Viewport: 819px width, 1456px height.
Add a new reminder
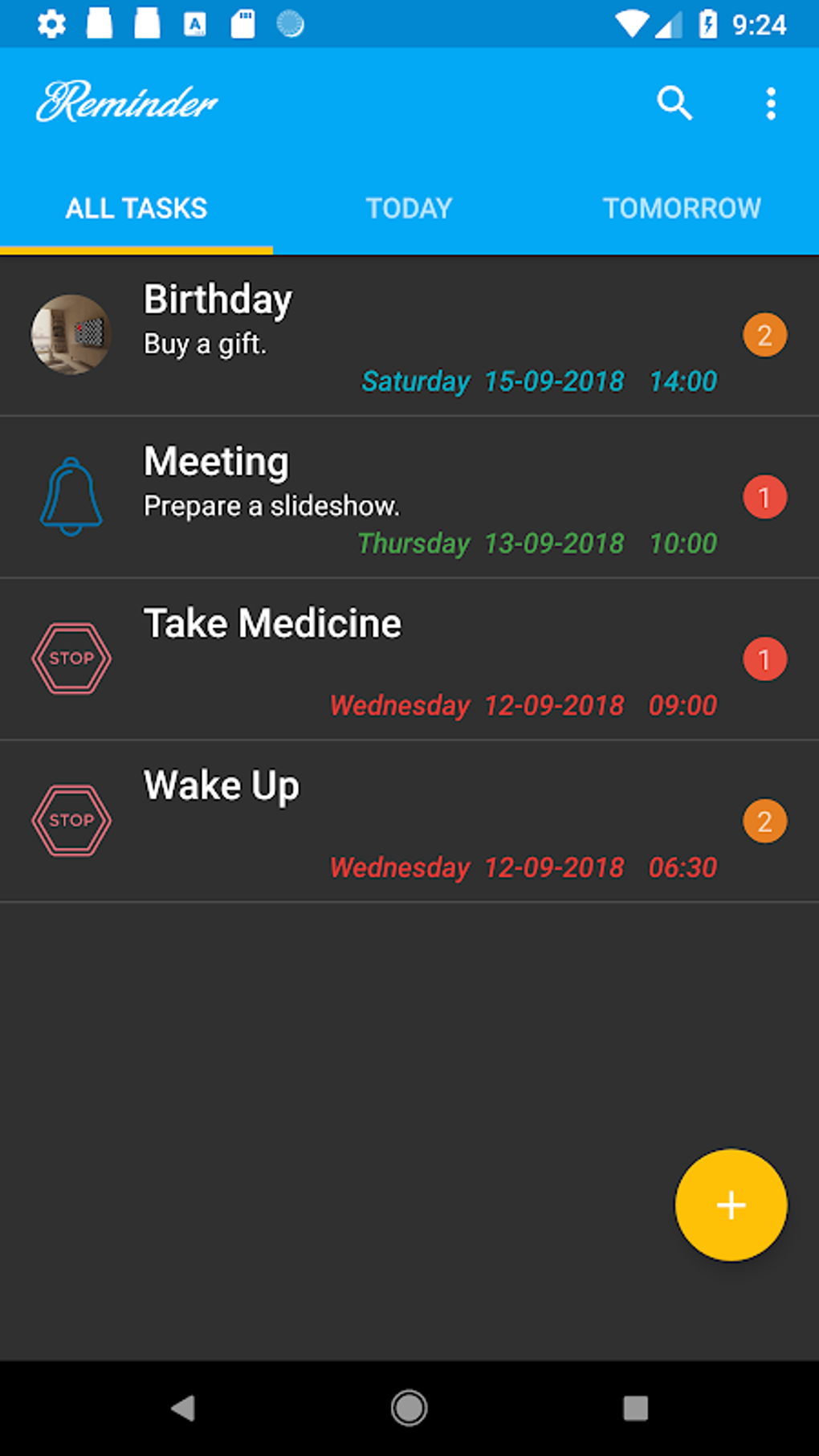tap(731, 1205)
